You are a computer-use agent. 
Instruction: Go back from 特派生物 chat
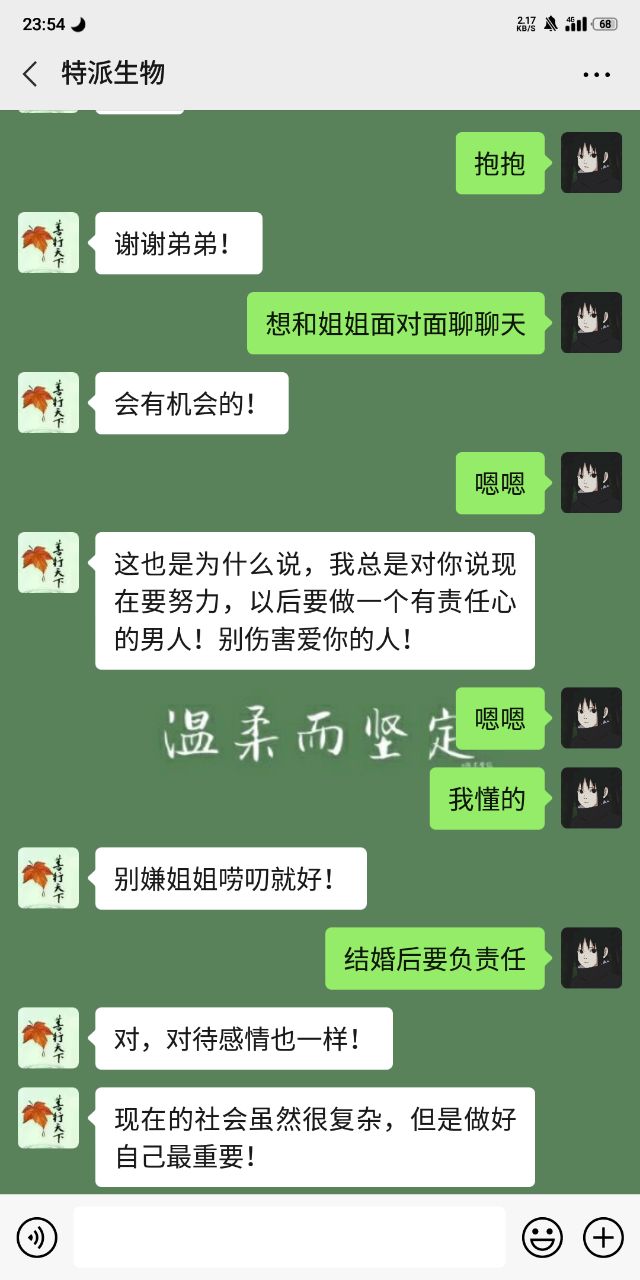click(x=30, y=73)
